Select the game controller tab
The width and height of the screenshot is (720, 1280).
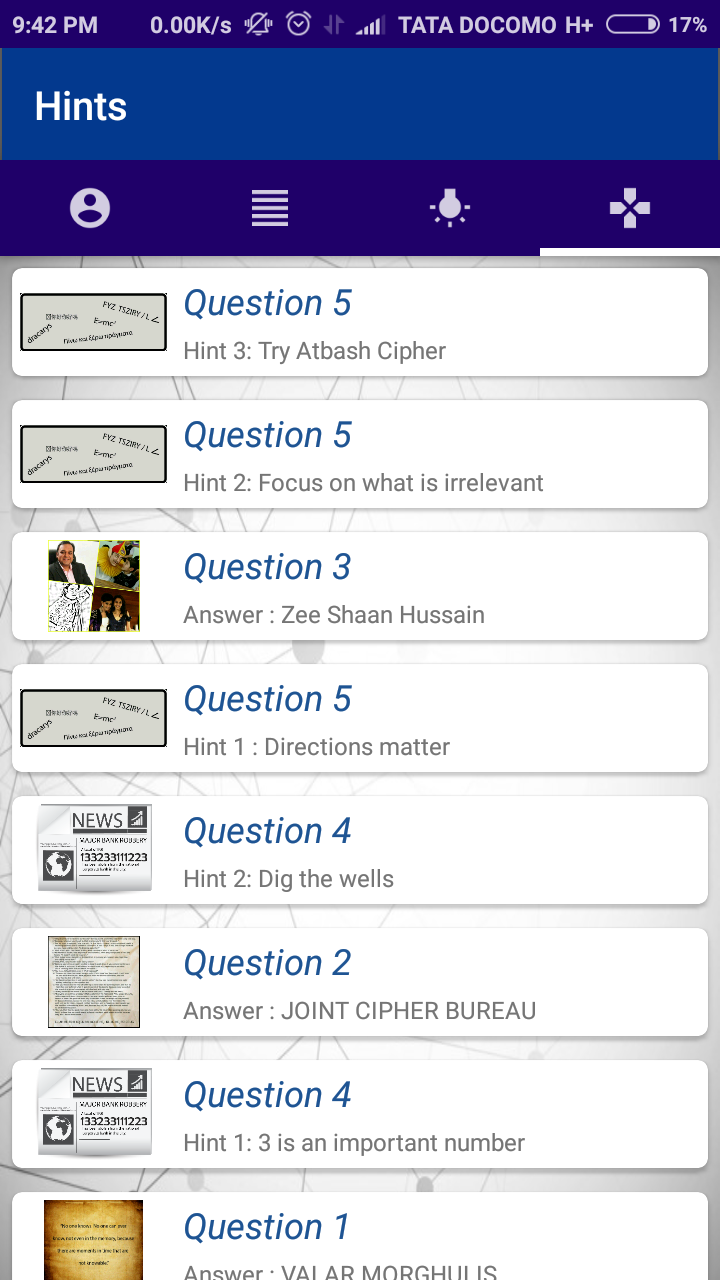click(x=630, y=208)
